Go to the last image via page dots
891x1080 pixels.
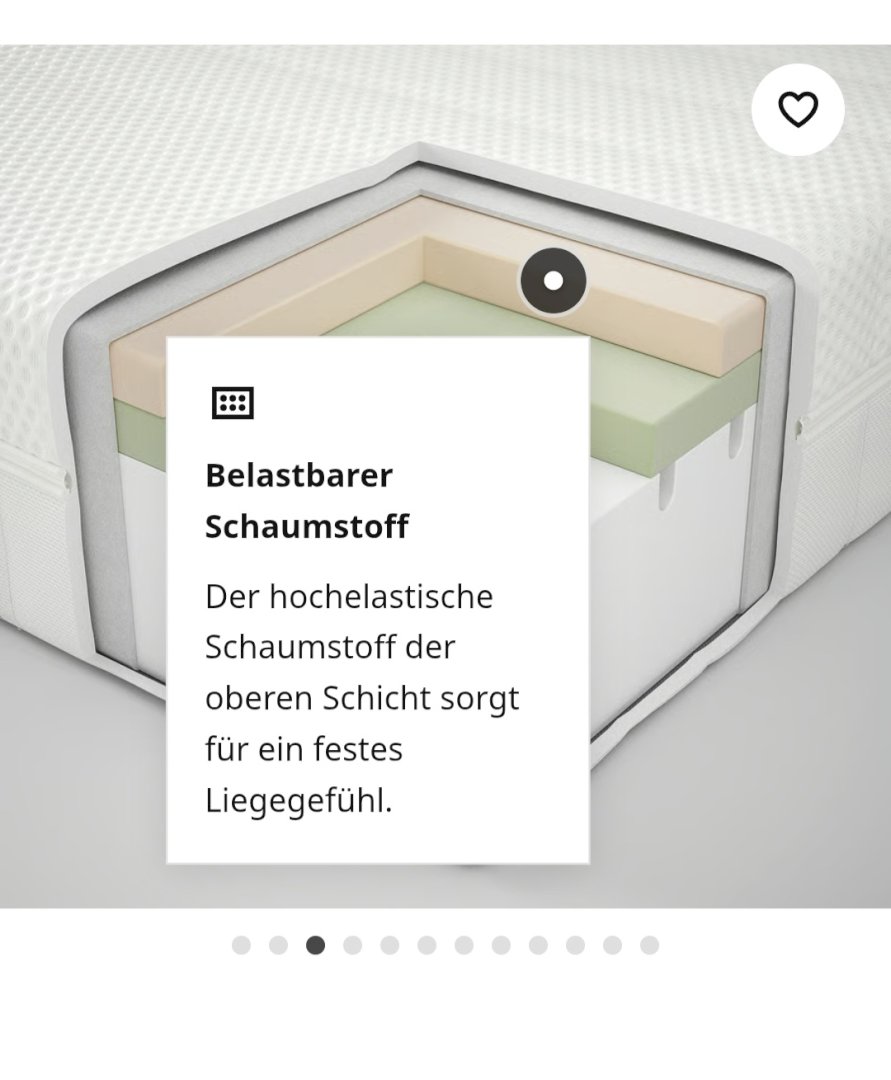click(x=649, y=945)
